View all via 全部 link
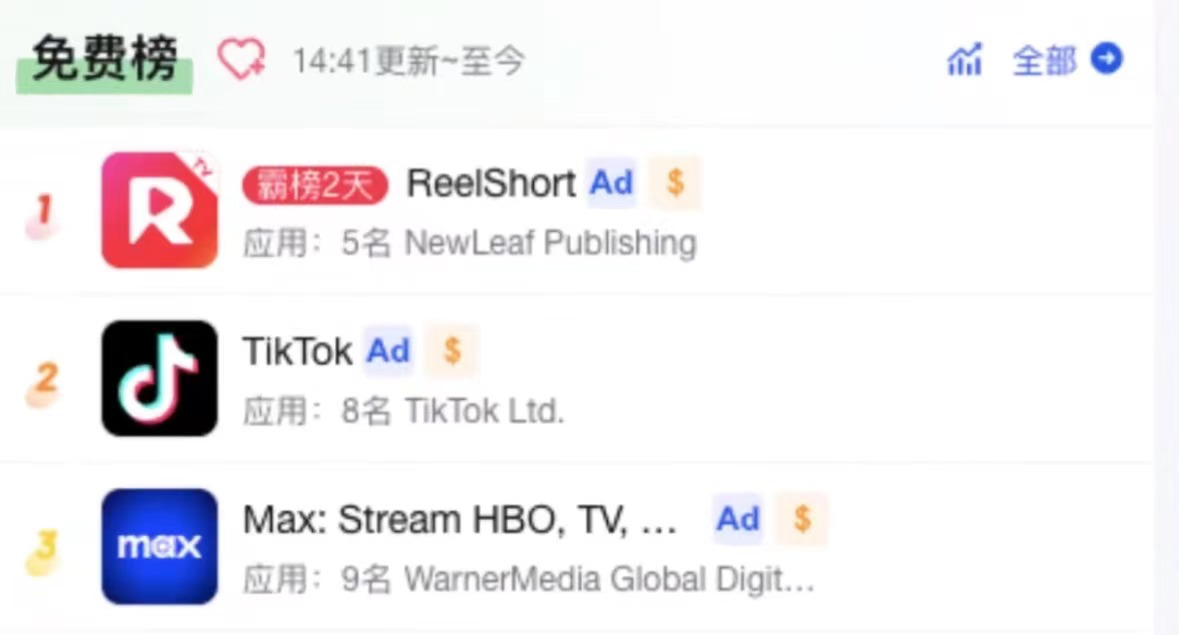1179x635 pixels. click(1067, 60)
